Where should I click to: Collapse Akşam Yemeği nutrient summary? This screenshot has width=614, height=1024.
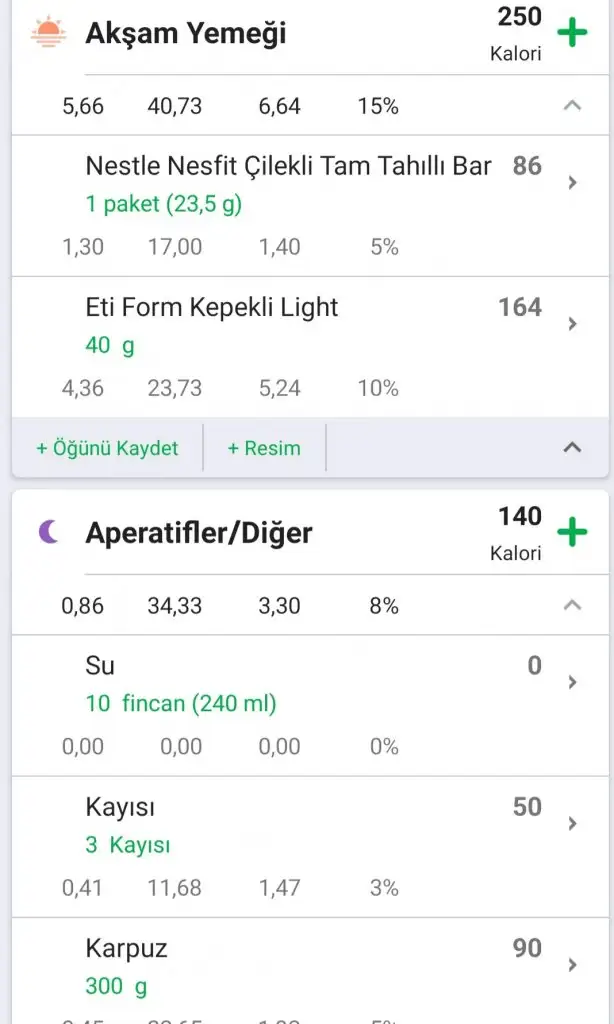click(x=572, y=105)
